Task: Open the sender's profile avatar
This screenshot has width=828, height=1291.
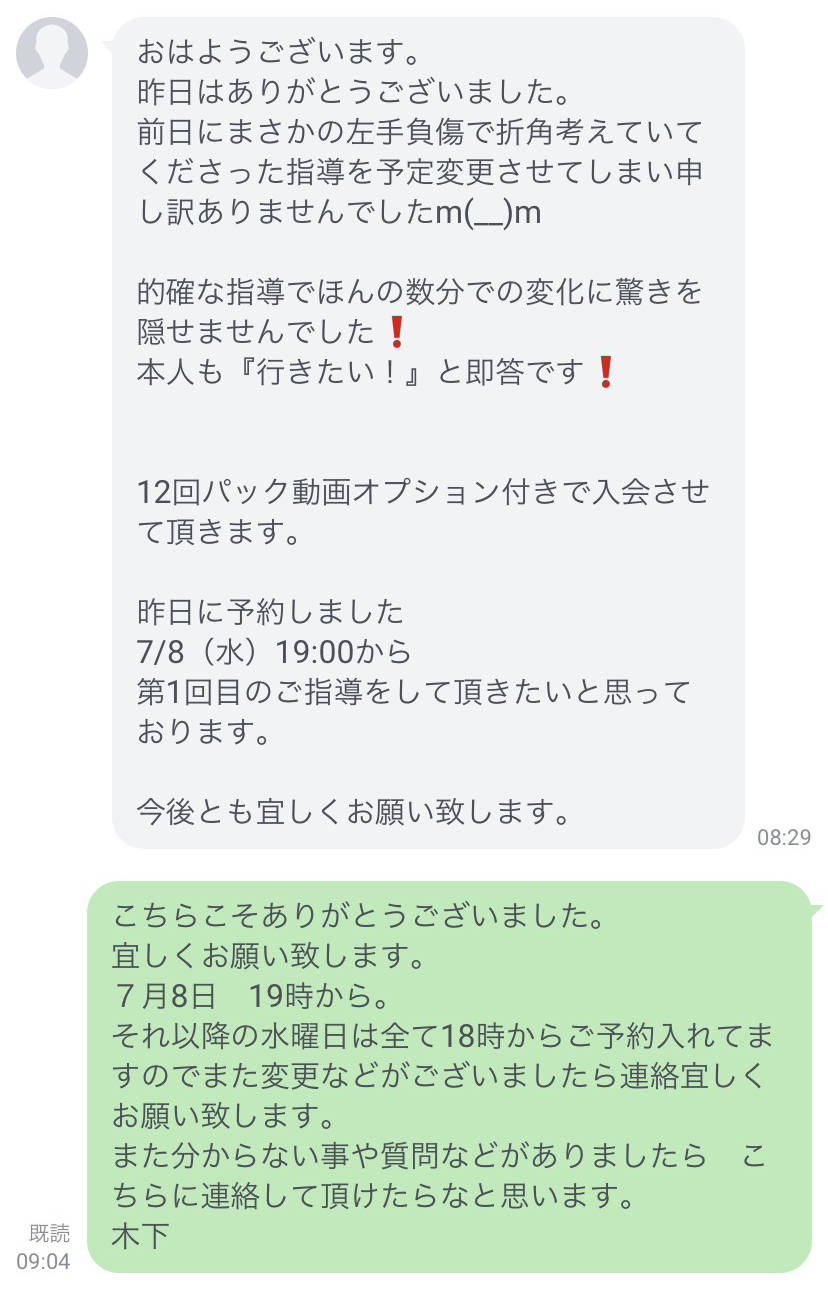Action: [51, 53]
